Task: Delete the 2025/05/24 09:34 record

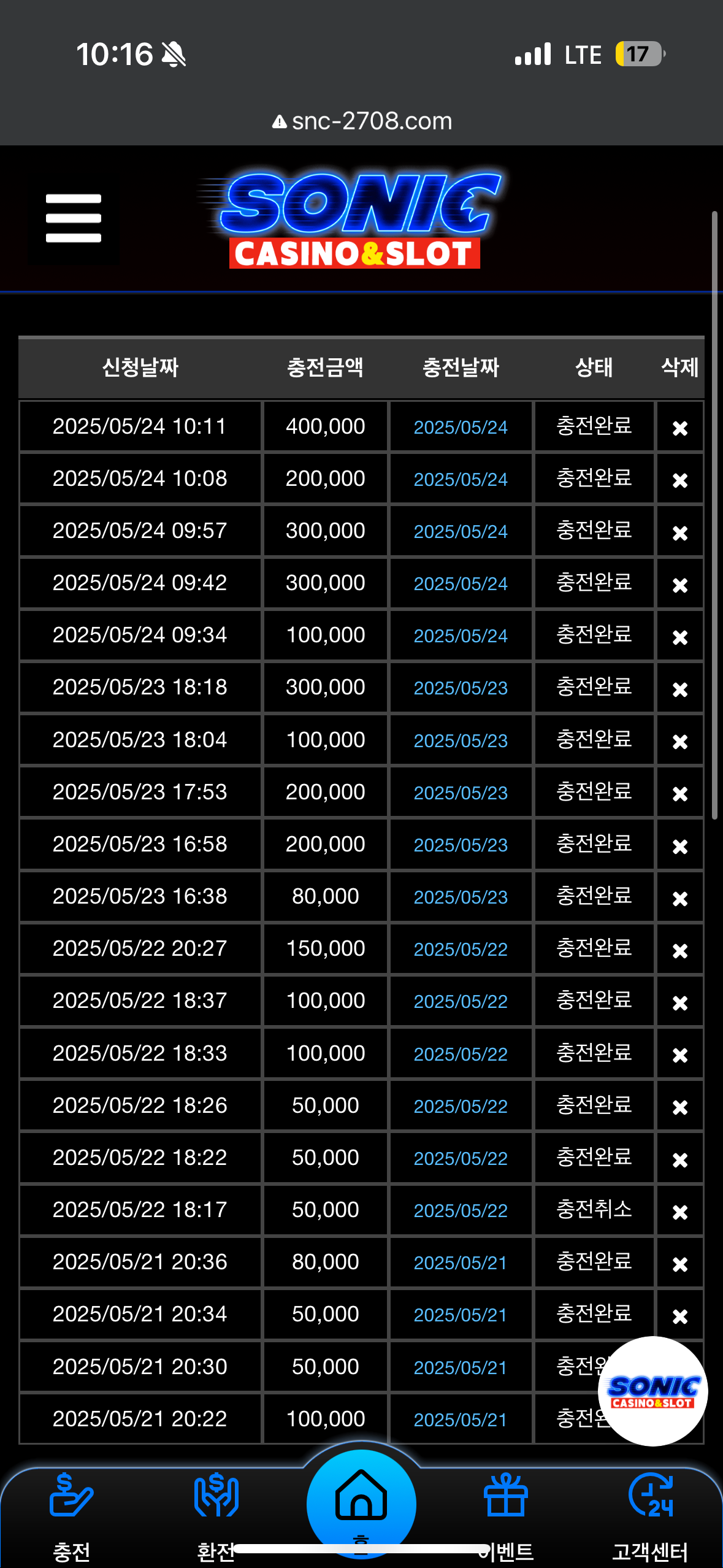Action: pos(679,637)
